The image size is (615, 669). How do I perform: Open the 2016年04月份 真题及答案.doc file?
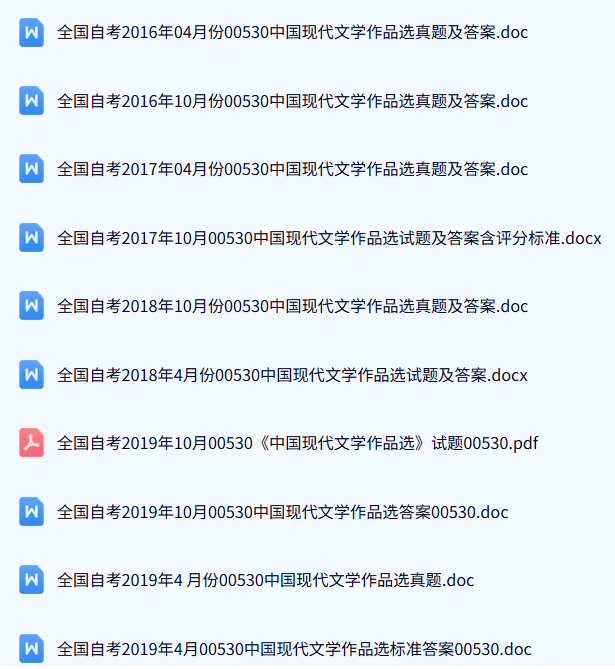coord(292,33)
